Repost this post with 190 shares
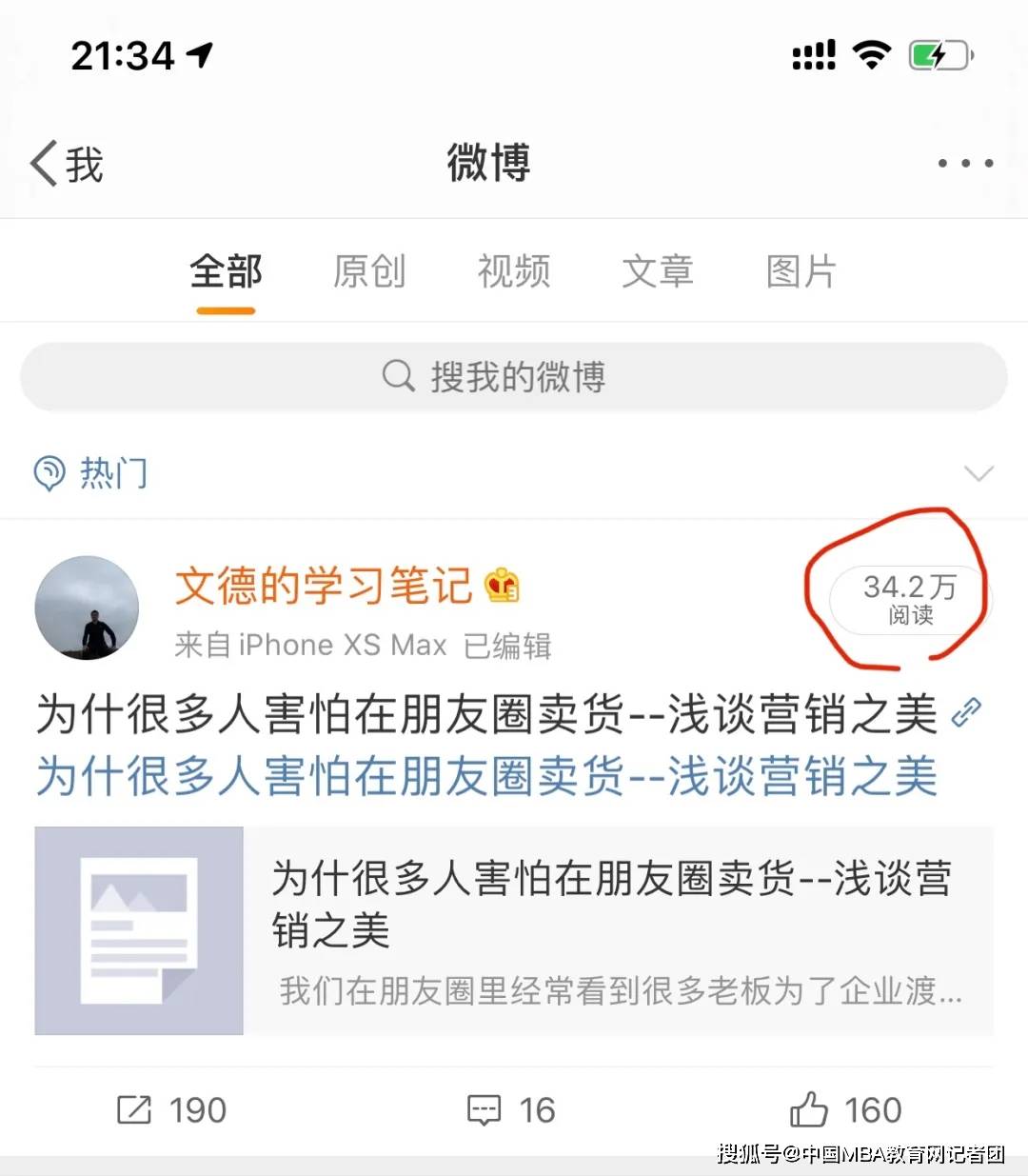The height and width of the screenshot is (1176, 1028). pos(171,1110)
